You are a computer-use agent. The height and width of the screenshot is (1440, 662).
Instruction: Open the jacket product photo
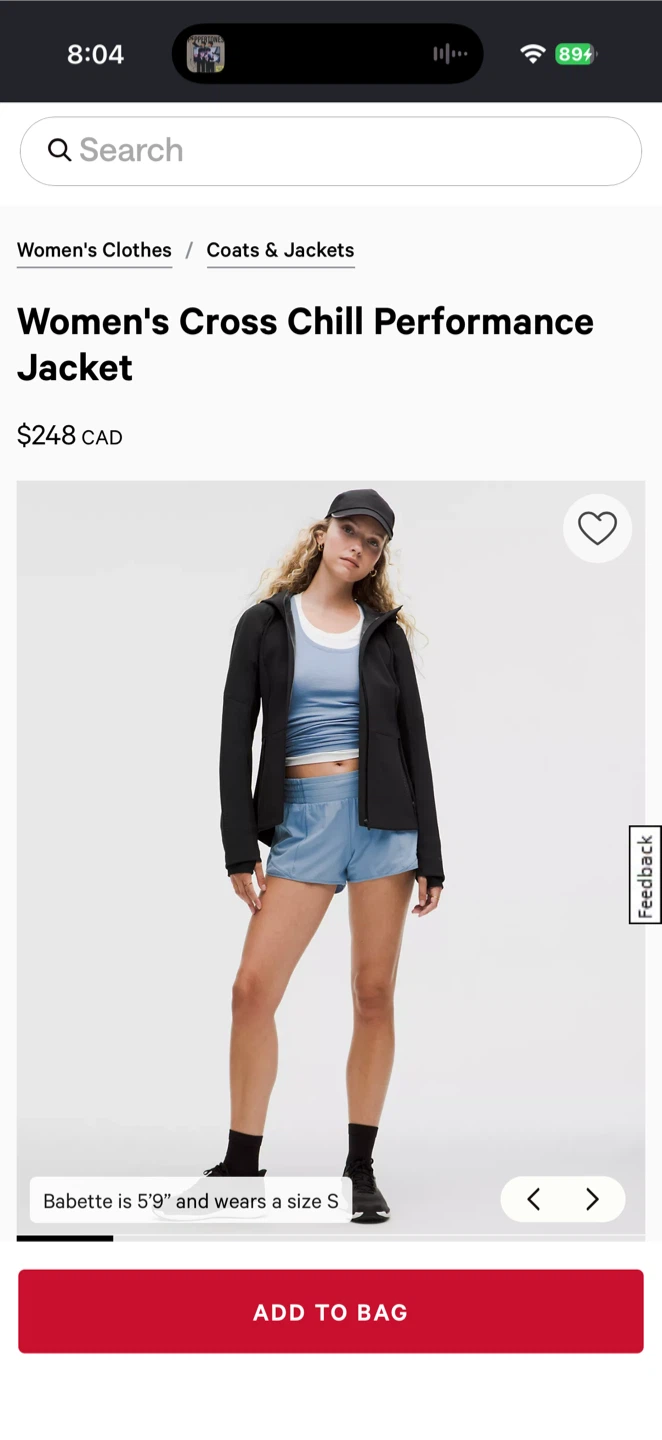[330, 860]
